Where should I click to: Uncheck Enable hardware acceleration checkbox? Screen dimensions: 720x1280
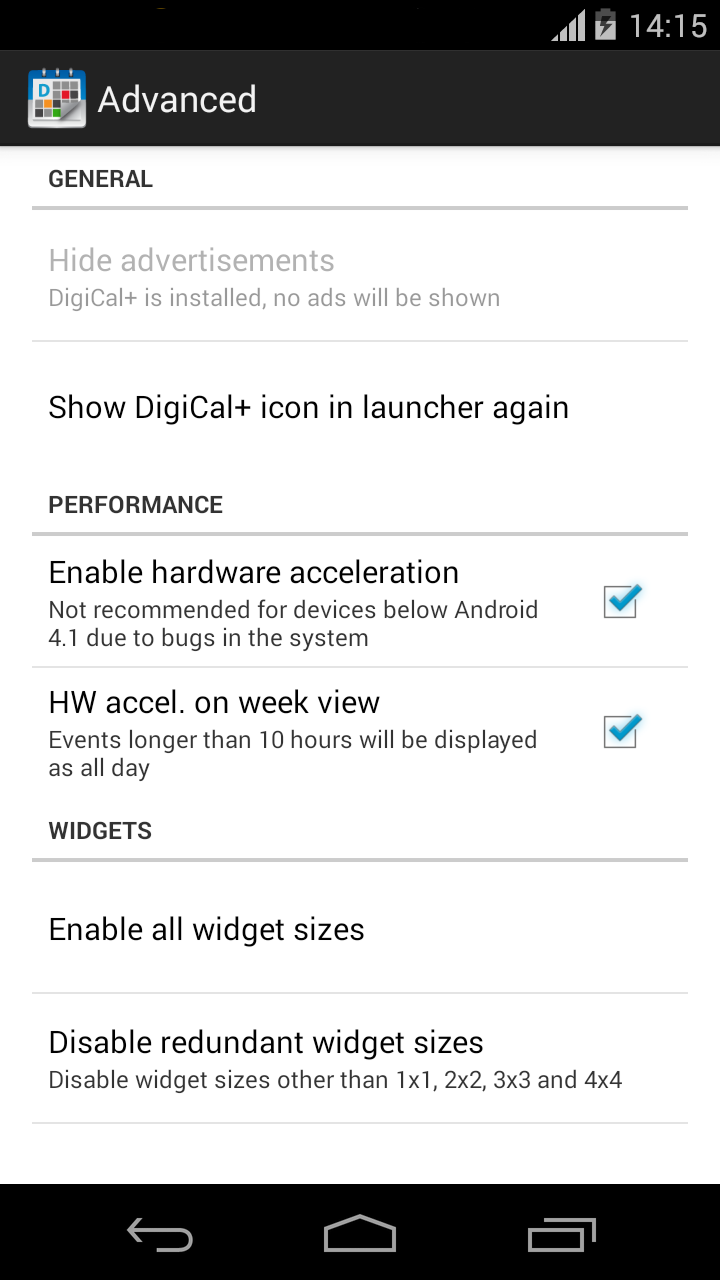621,601
